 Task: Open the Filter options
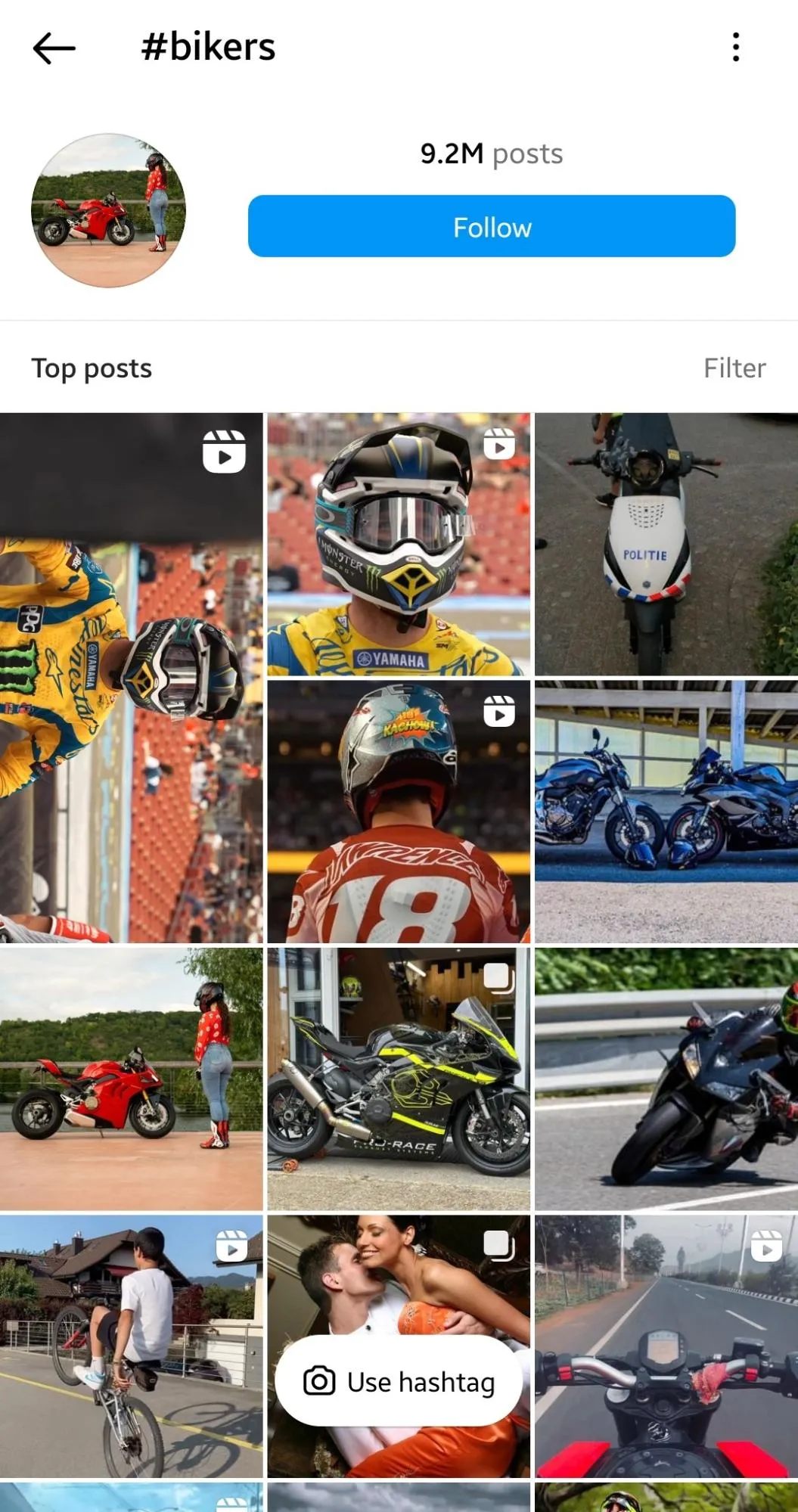[734, 368]
